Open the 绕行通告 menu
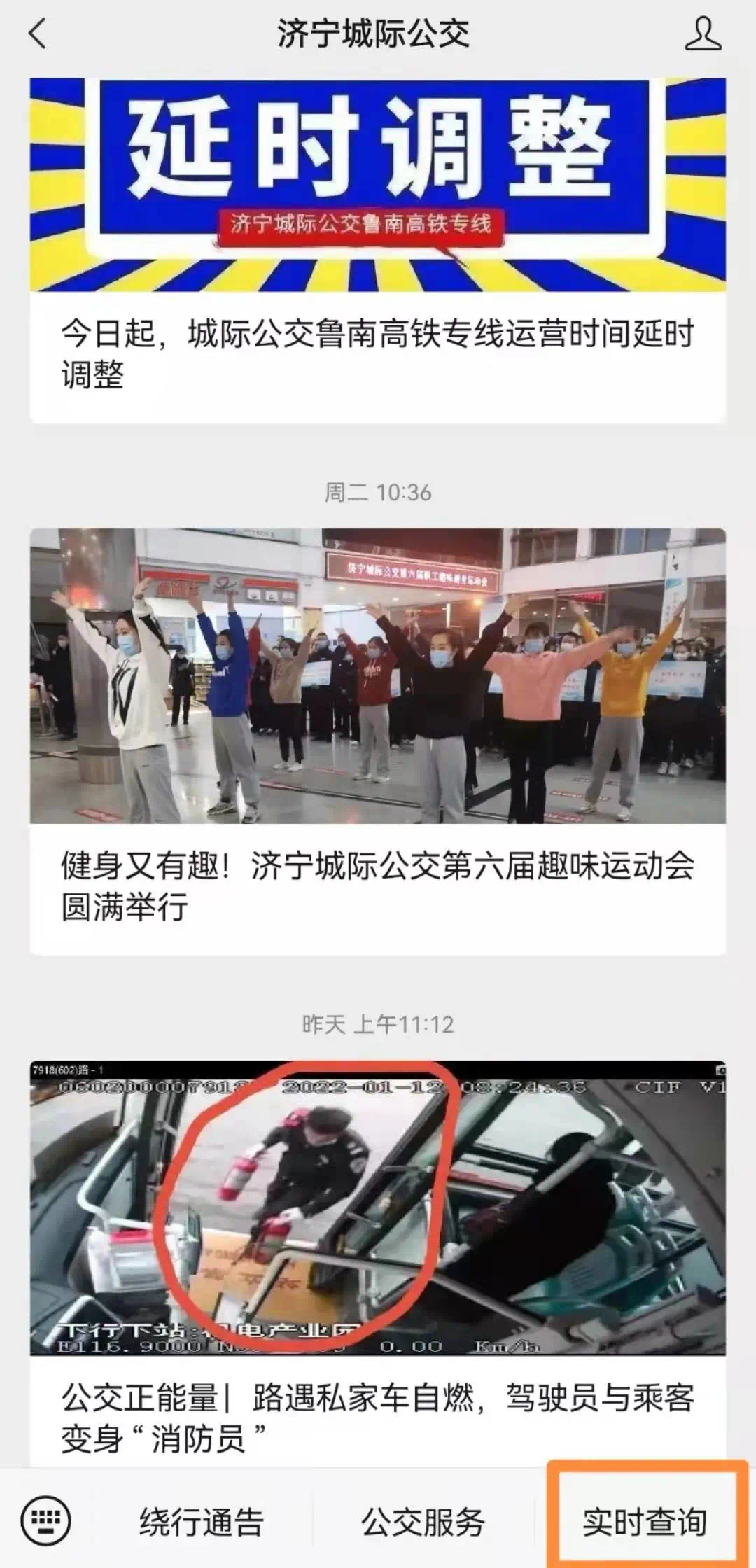Viewport: 756px width, 1568px height. tap(202, 1522)
